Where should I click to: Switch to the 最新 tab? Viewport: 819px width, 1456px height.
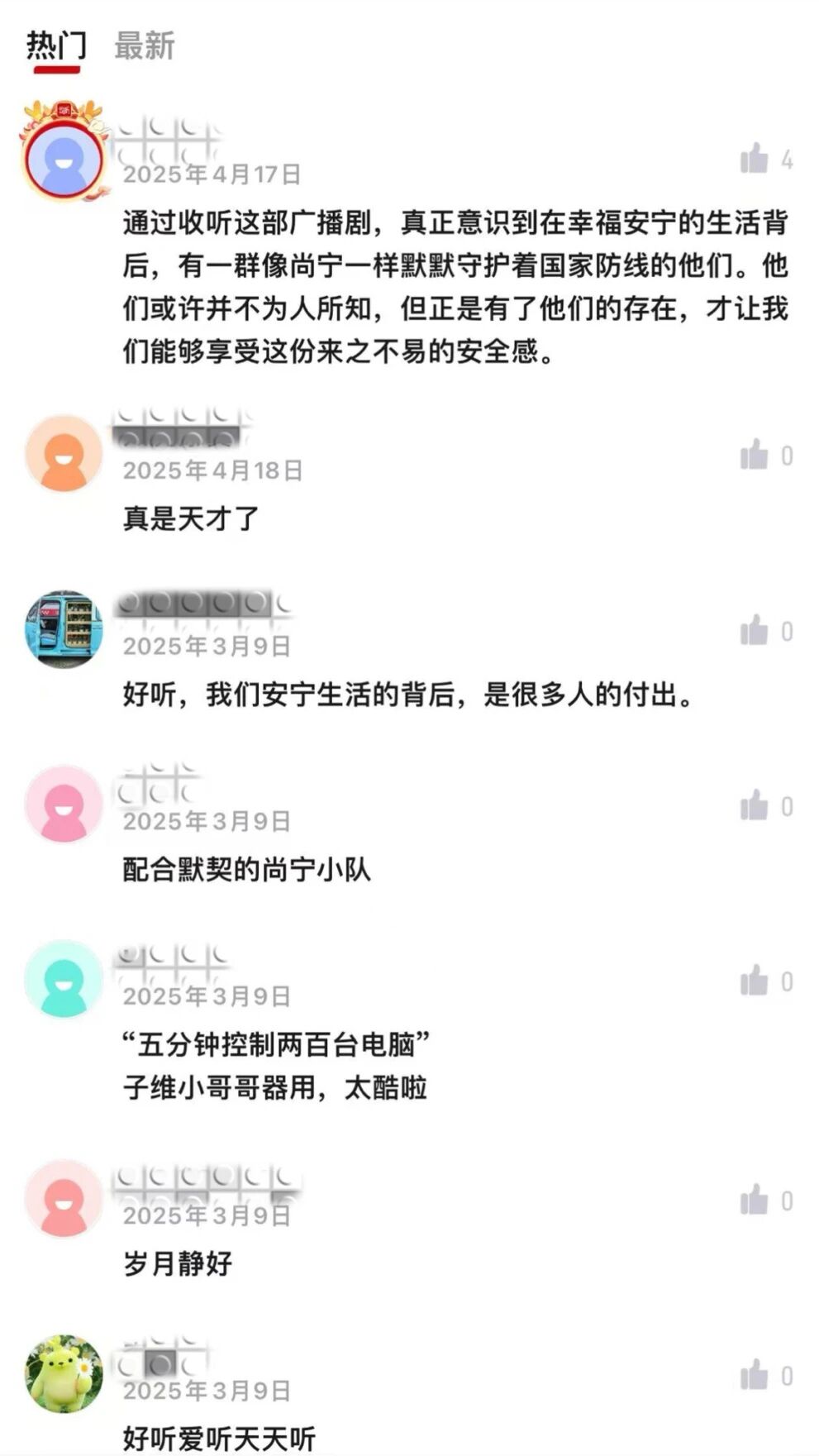click(144, 45)
